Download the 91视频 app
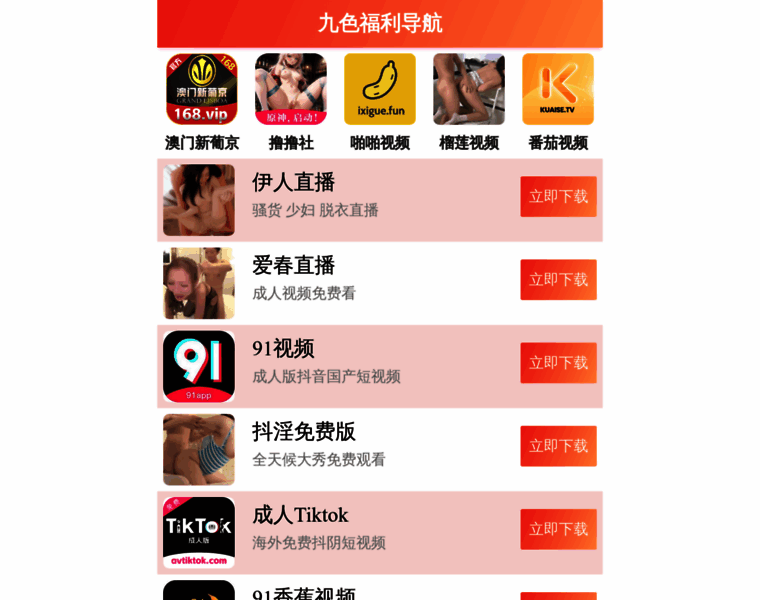This screenshot has width=760, height=600. click(558, 363)
